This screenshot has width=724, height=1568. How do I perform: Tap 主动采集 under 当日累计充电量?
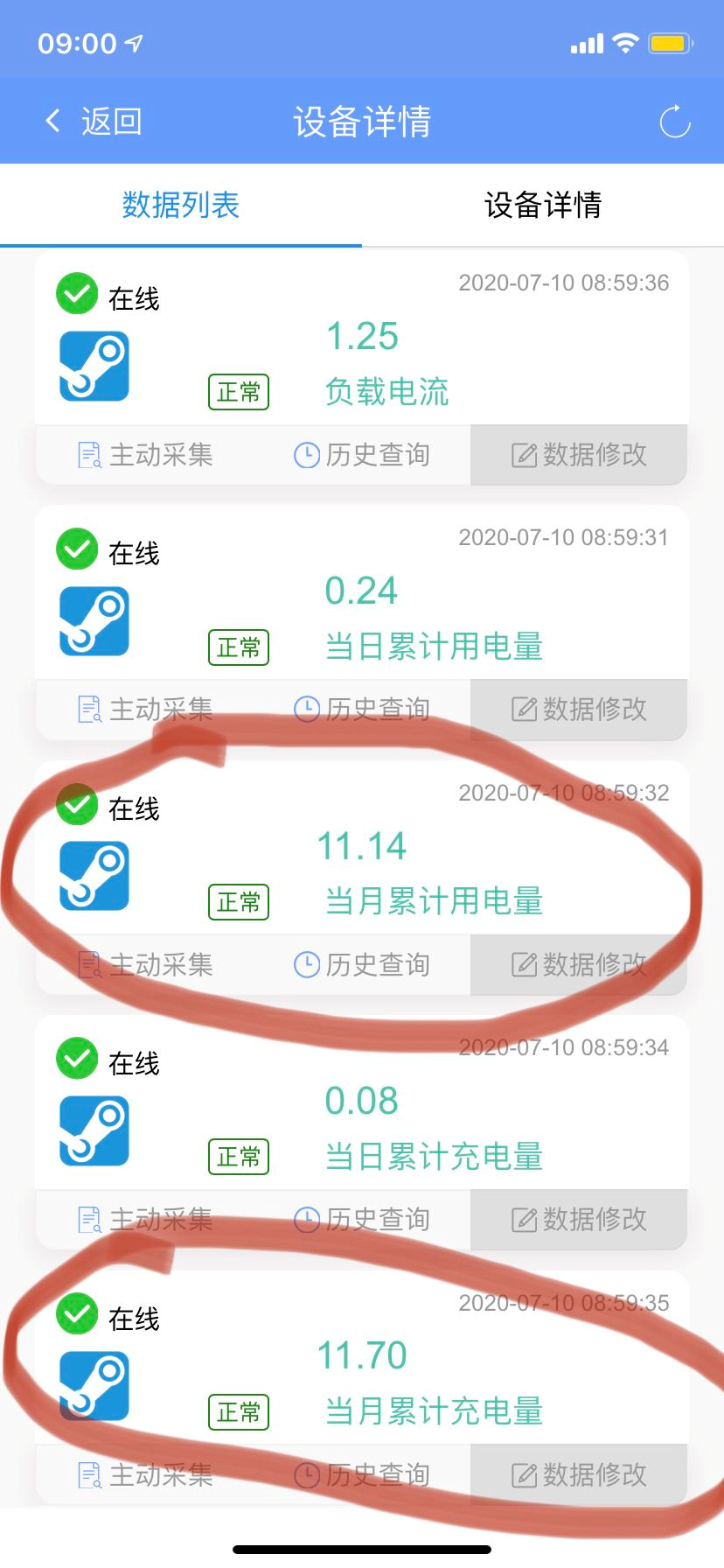[145, 1219]
